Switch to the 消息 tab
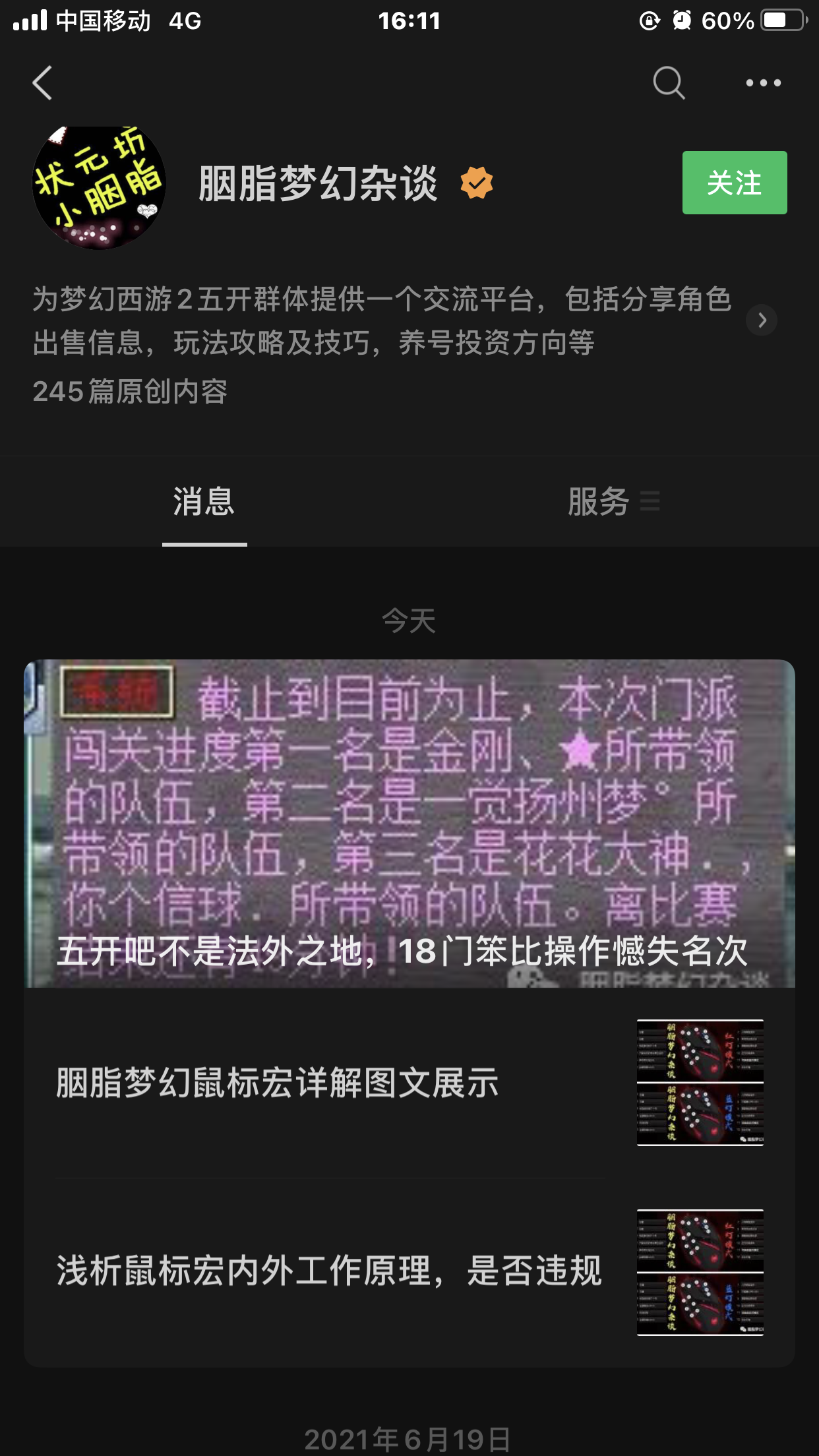 (204, 502)
